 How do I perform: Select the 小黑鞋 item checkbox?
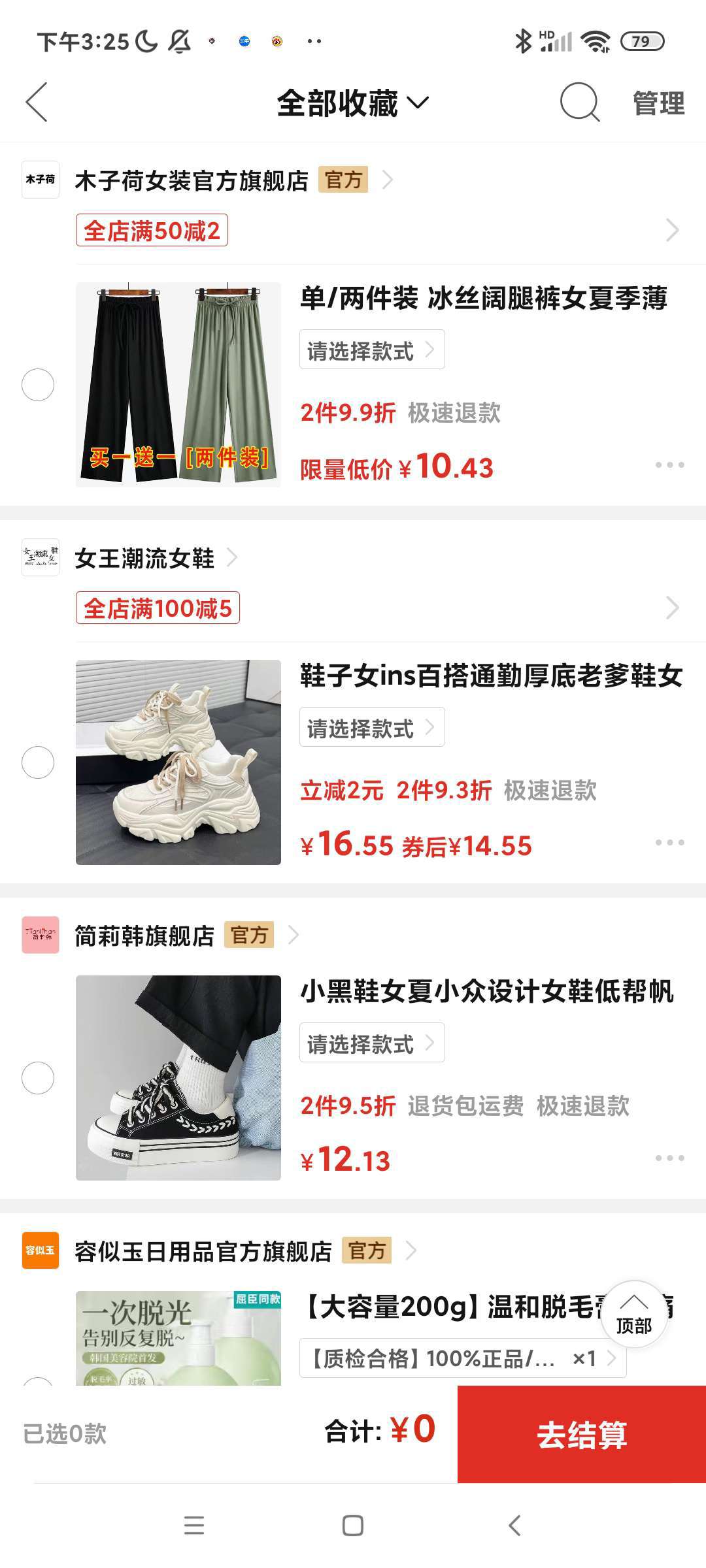click(38, 1078)
